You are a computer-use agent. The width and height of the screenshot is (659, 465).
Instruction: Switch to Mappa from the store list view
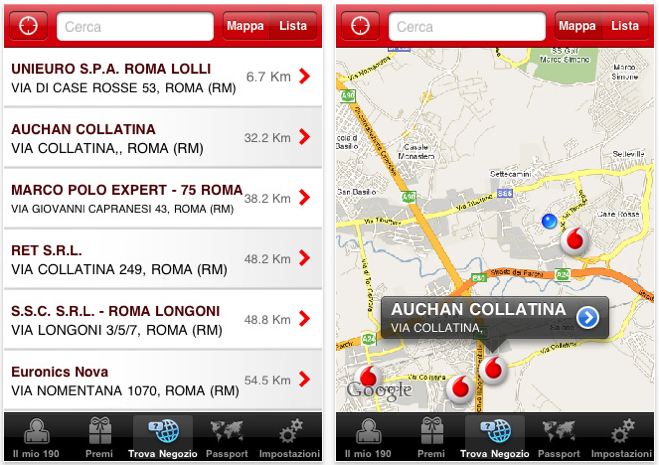coord(246,26)
